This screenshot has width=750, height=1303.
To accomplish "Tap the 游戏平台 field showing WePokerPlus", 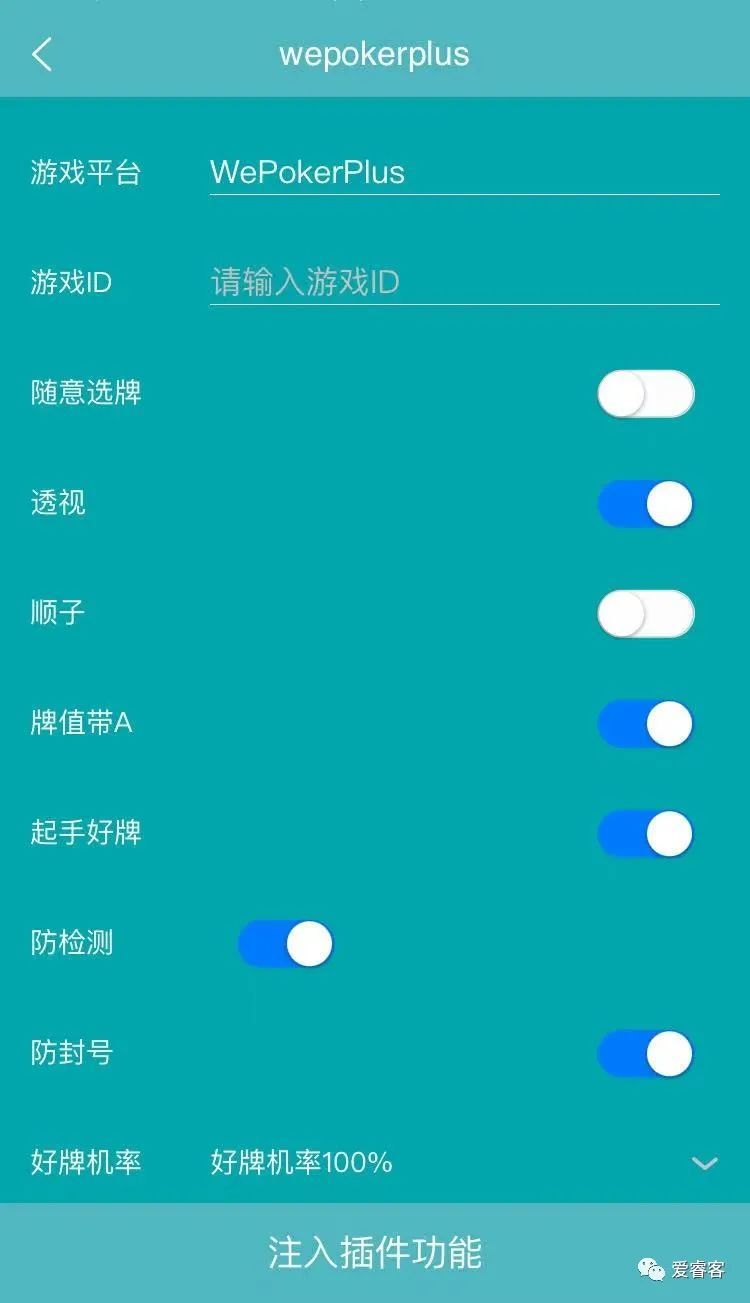I will click(x=464, y=172).
